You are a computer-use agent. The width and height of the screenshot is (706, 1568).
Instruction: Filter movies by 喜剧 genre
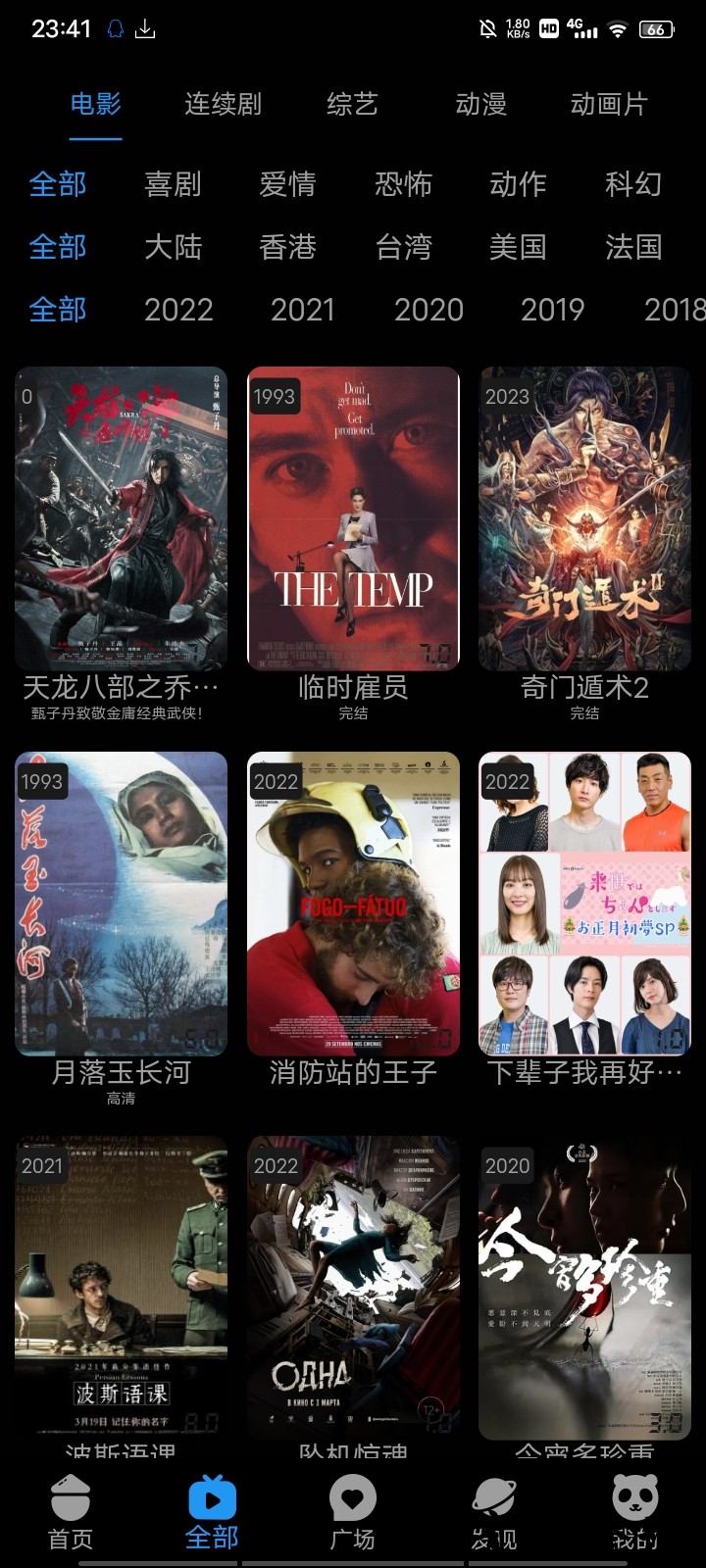pyautogui.click(x=173, y=184)
